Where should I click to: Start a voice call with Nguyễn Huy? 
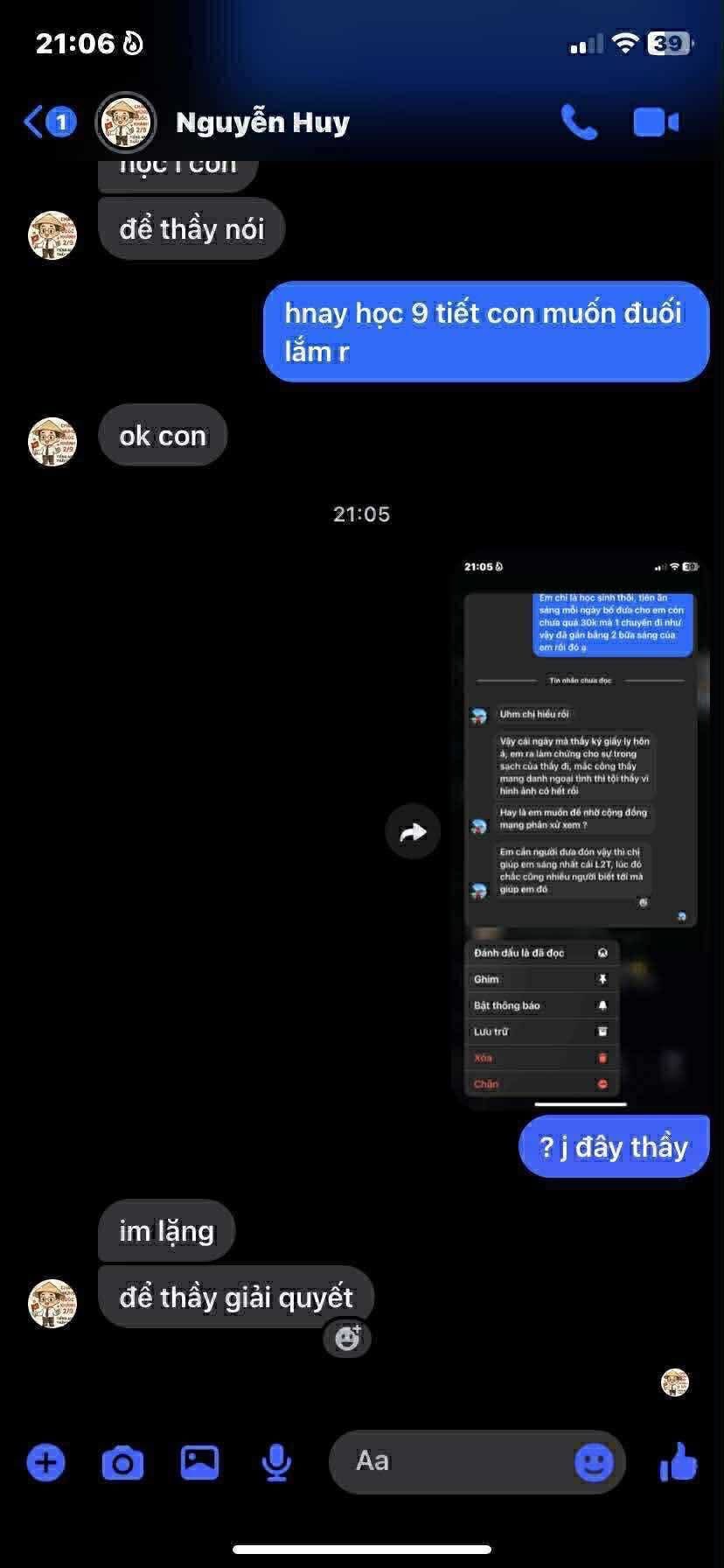tap(578, 122)
